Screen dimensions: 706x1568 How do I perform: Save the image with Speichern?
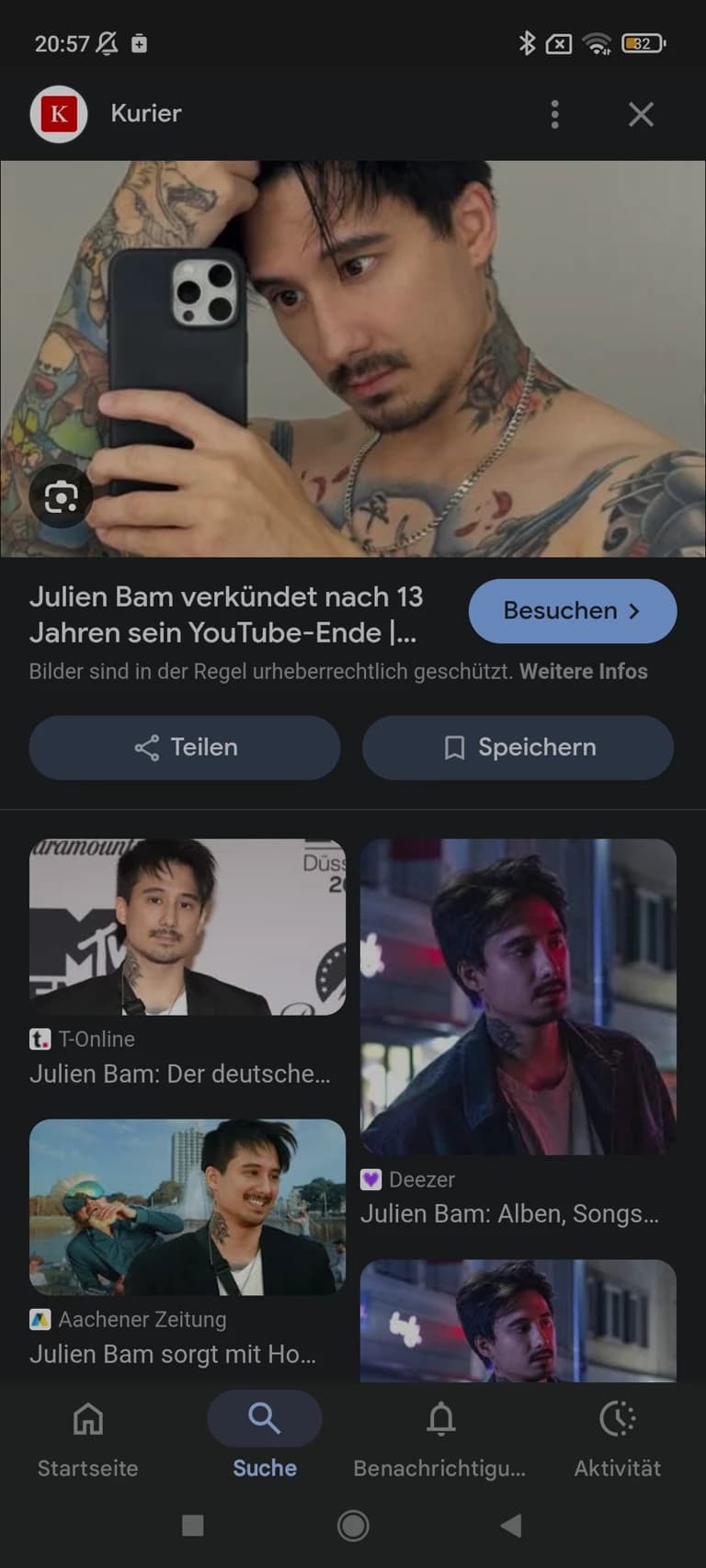518,747
